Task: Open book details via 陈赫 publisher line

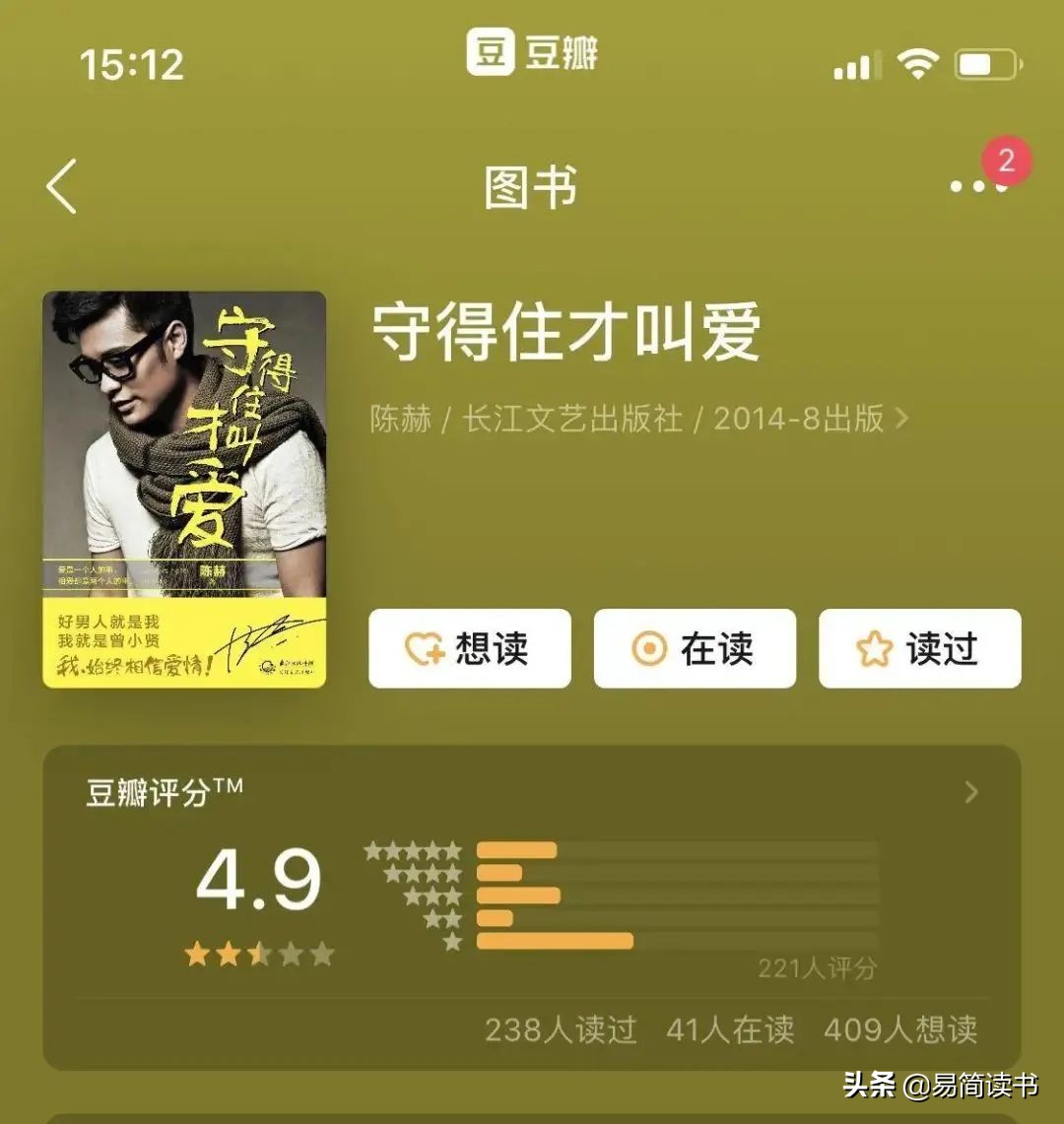Action: (x=638, y=419)
